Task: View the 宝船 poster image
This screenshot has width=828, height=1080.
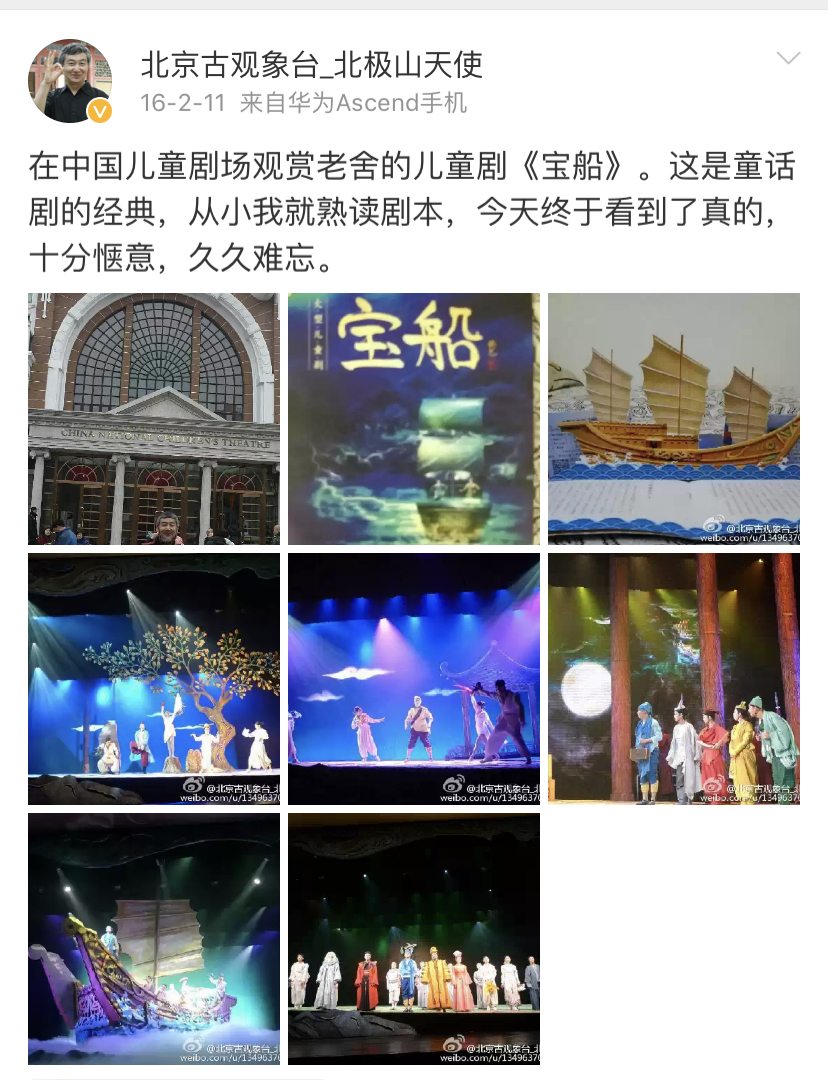Action: [414, 419]
